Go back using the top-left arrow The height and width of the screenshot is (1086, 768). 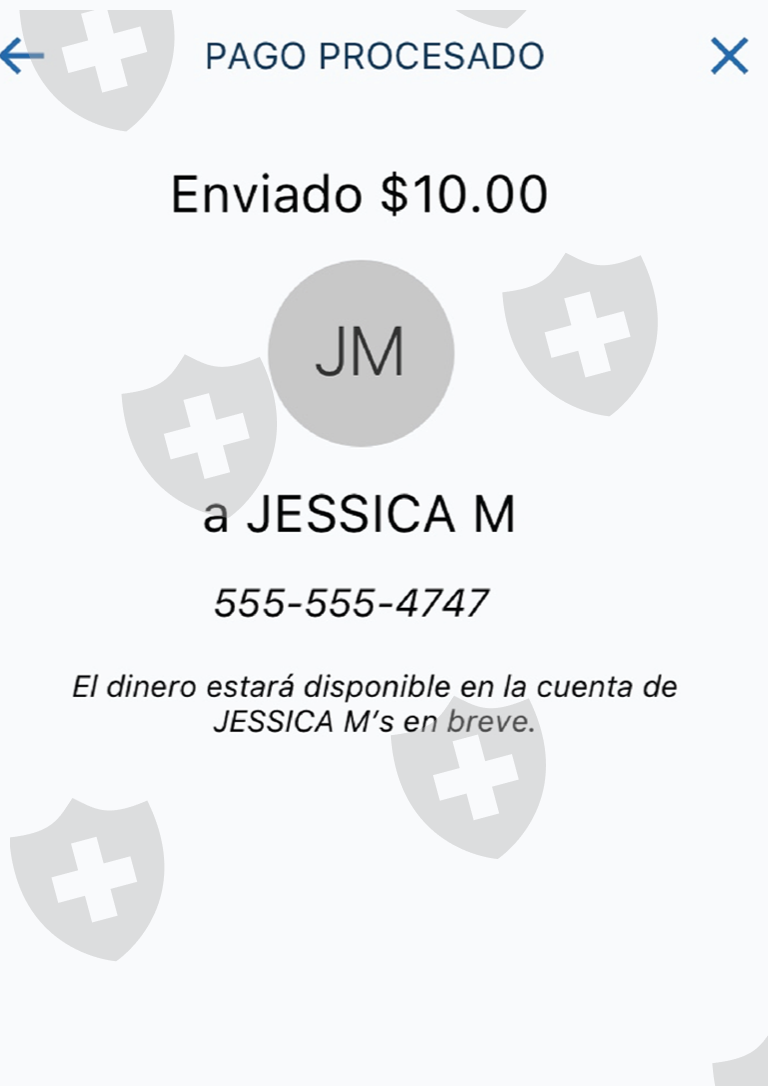(x=20, y=56)
